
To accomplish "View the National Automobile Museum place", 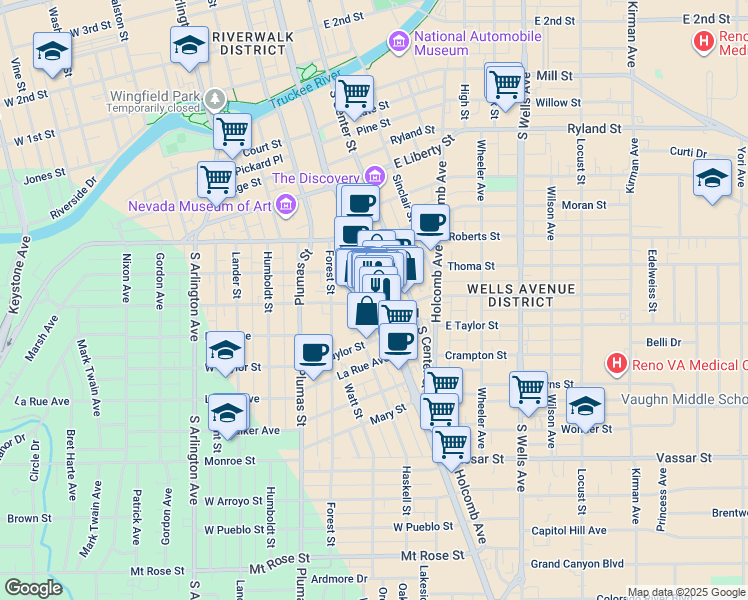I will 399,42.
